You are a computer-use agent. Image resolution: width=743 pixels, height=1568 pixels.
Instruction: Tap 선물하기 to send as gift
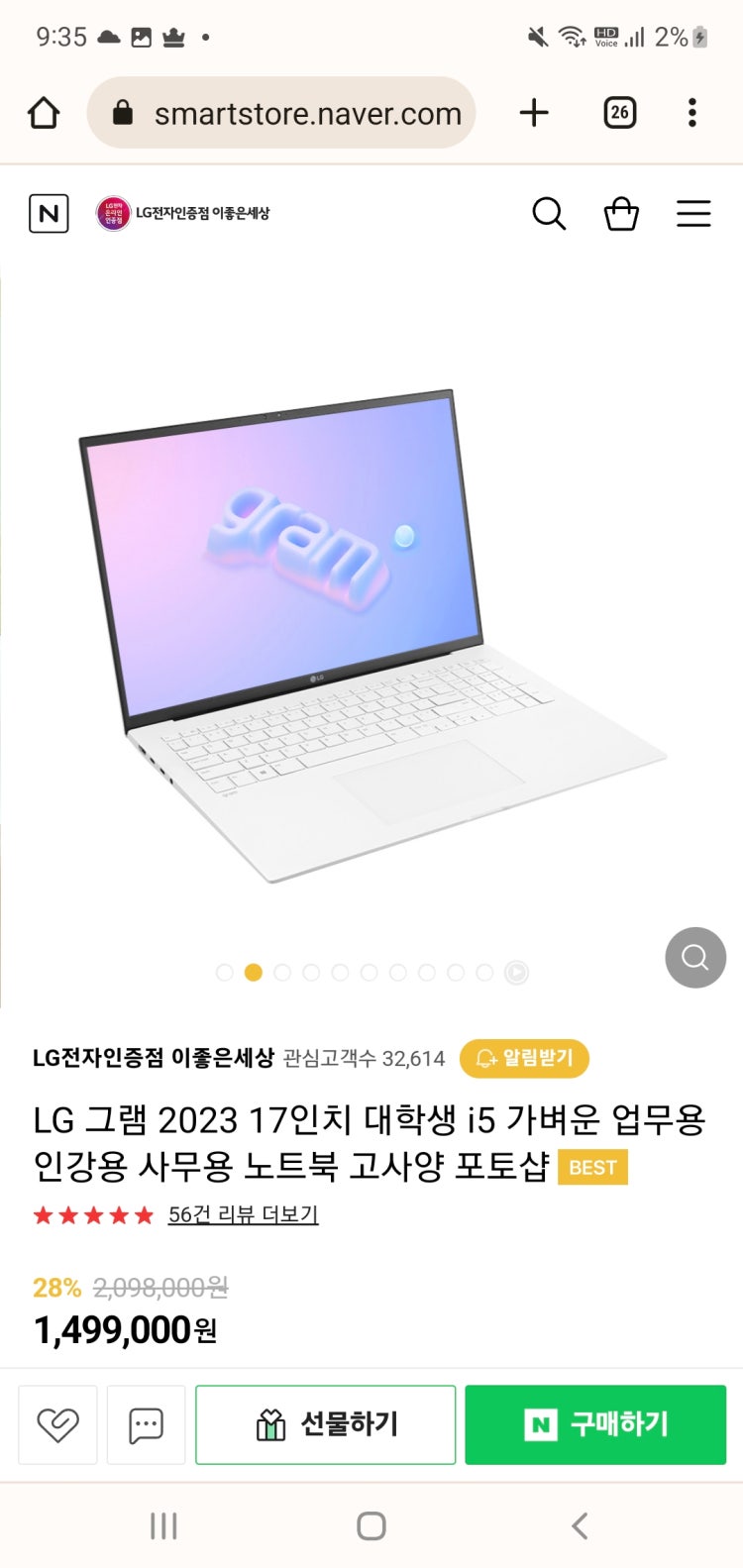(x=326, y=1424)
